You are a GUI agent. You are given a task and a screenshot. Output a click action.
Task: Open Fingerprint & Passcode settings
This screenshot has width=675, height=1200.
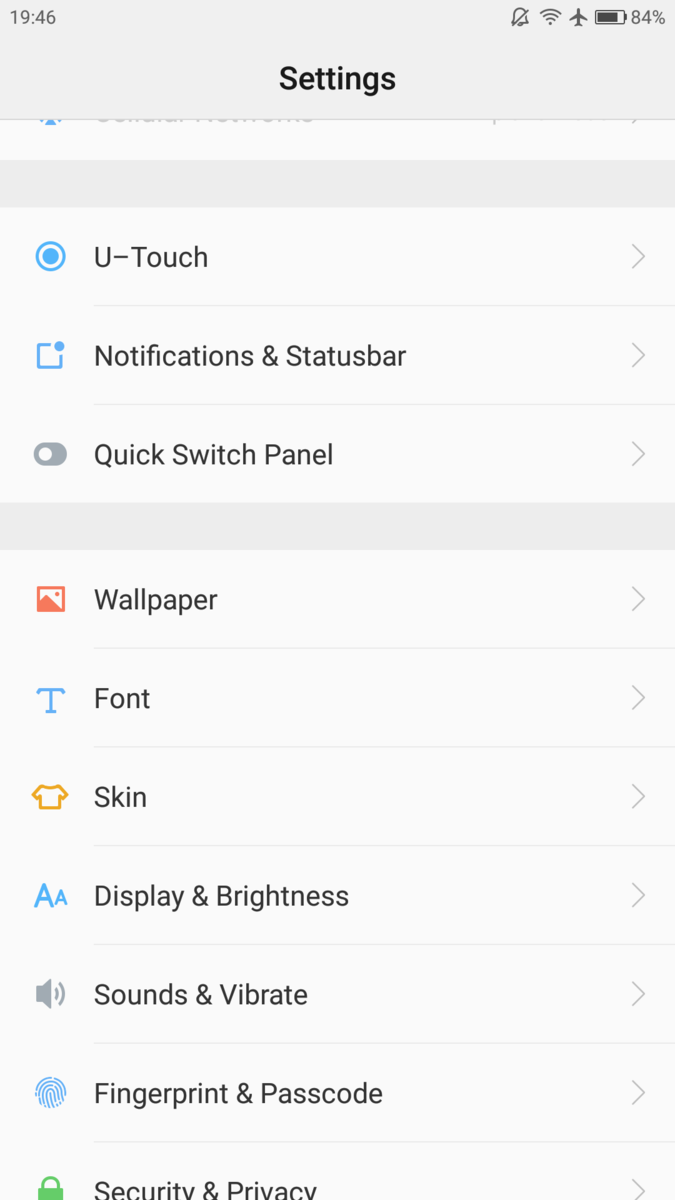point(337,1093)
